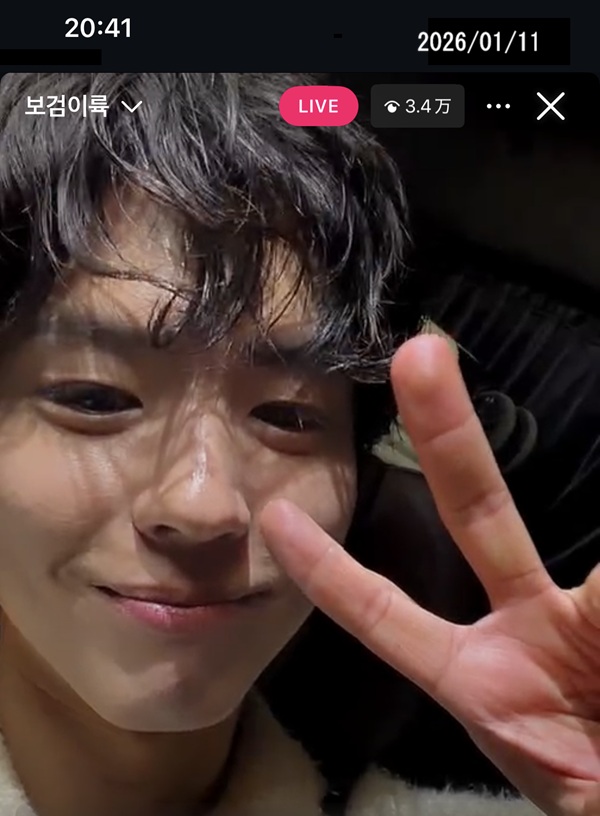Close the live stream
The height and width of the screenshot is (816, 600).
[x=551, y=107]
